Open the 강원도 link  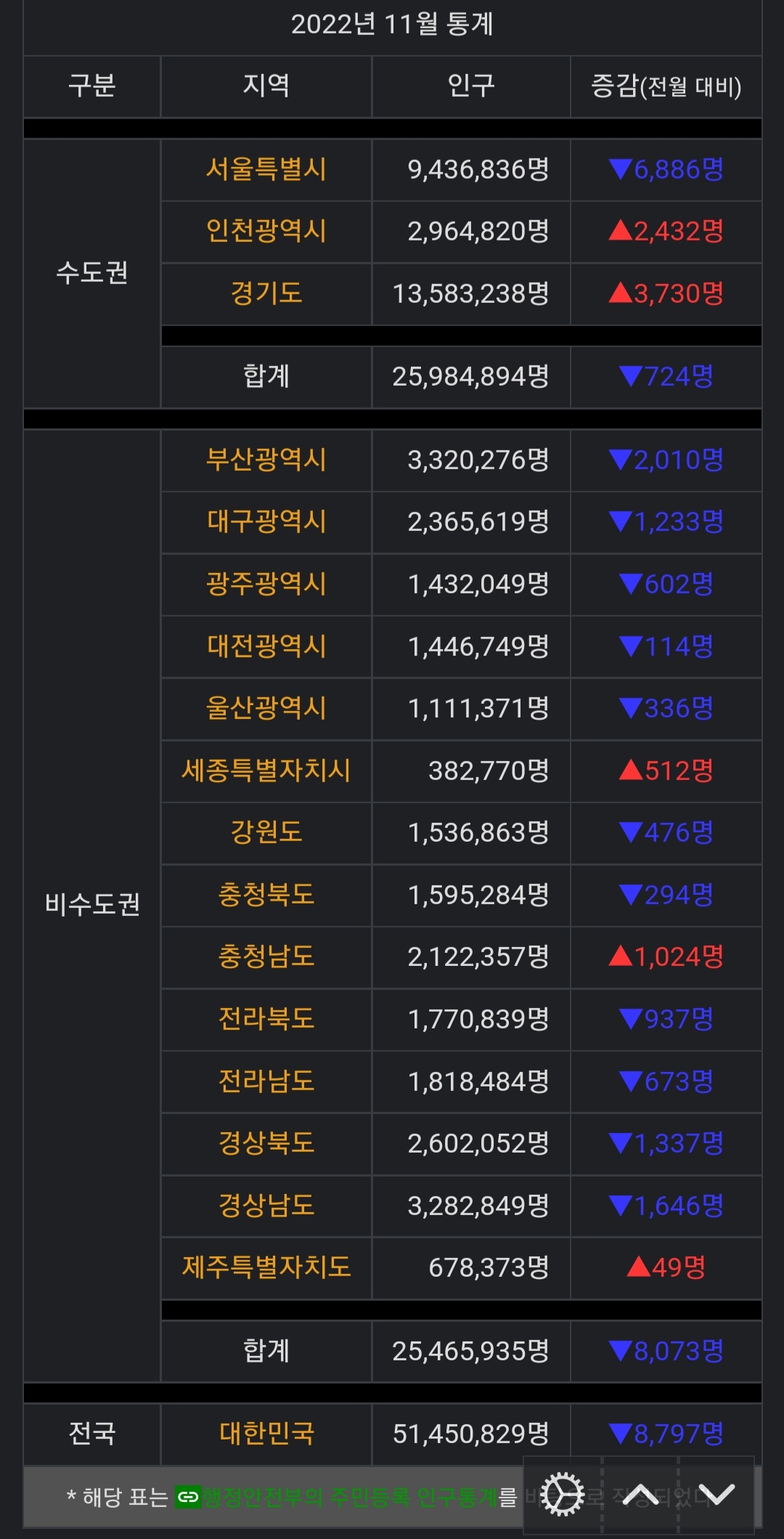tap(266, 832)
